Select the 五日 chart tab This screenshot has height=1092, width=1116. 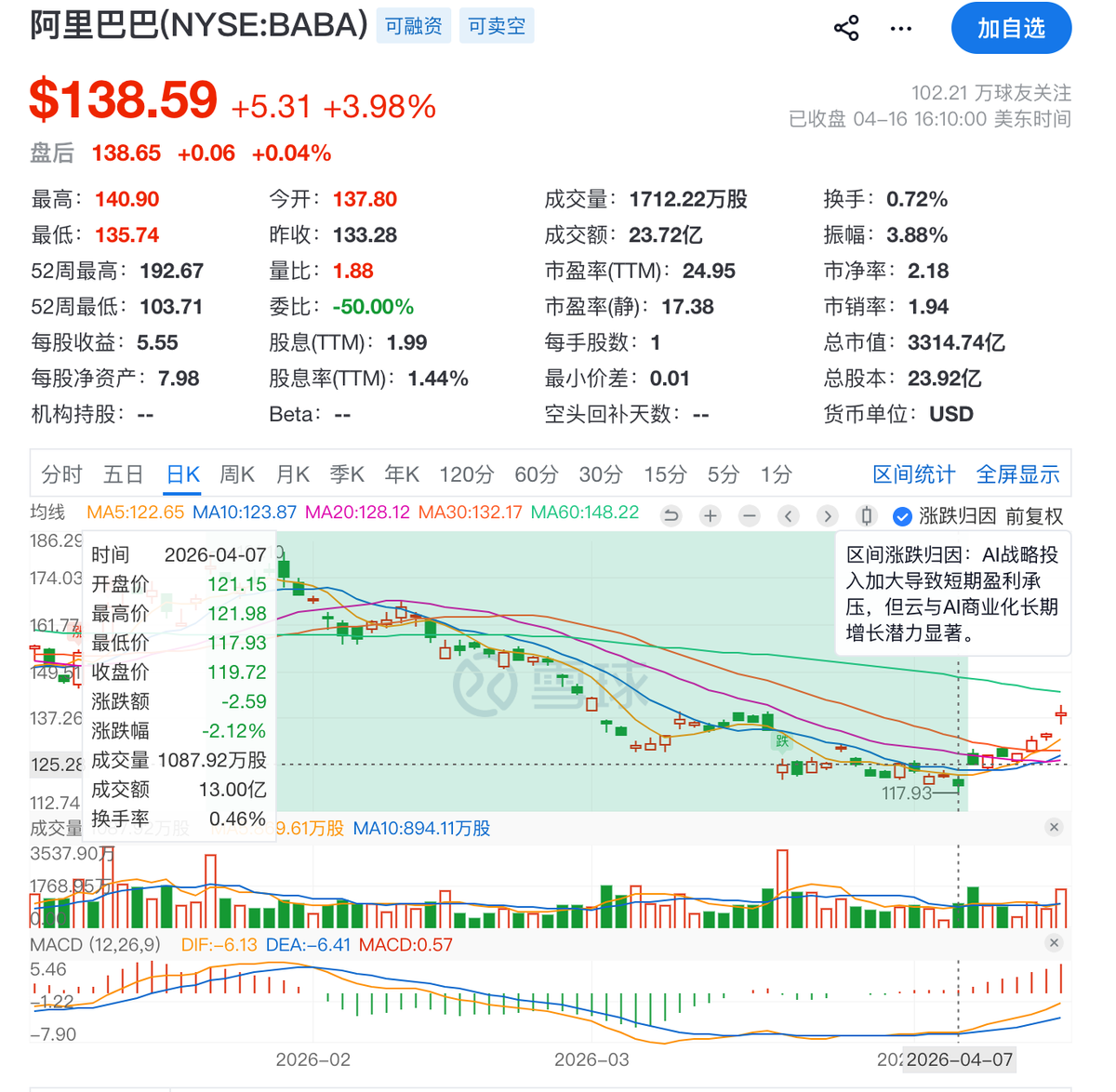[123, 474]
